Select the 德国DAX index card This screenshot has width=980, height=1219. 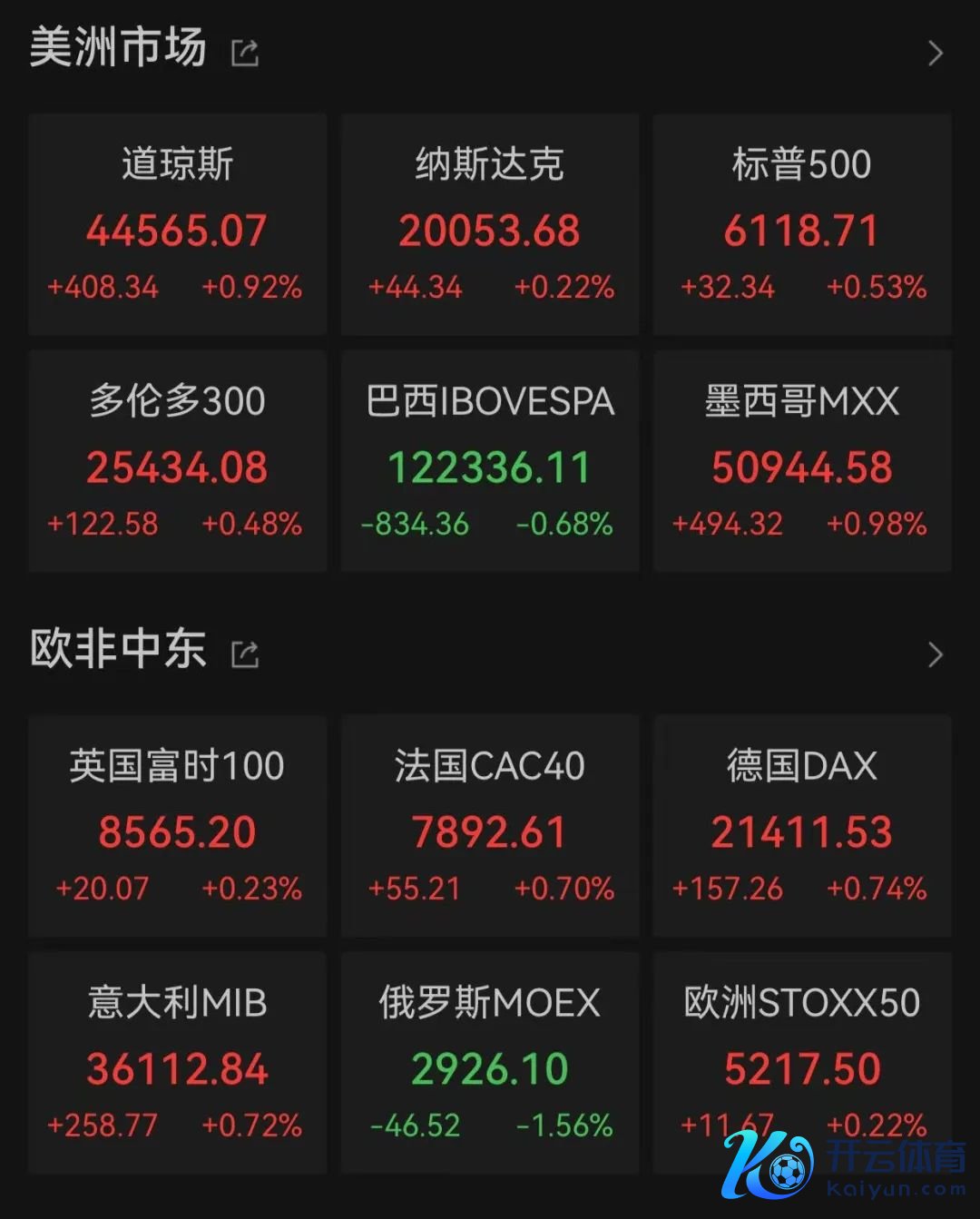[x=802, y=826]
